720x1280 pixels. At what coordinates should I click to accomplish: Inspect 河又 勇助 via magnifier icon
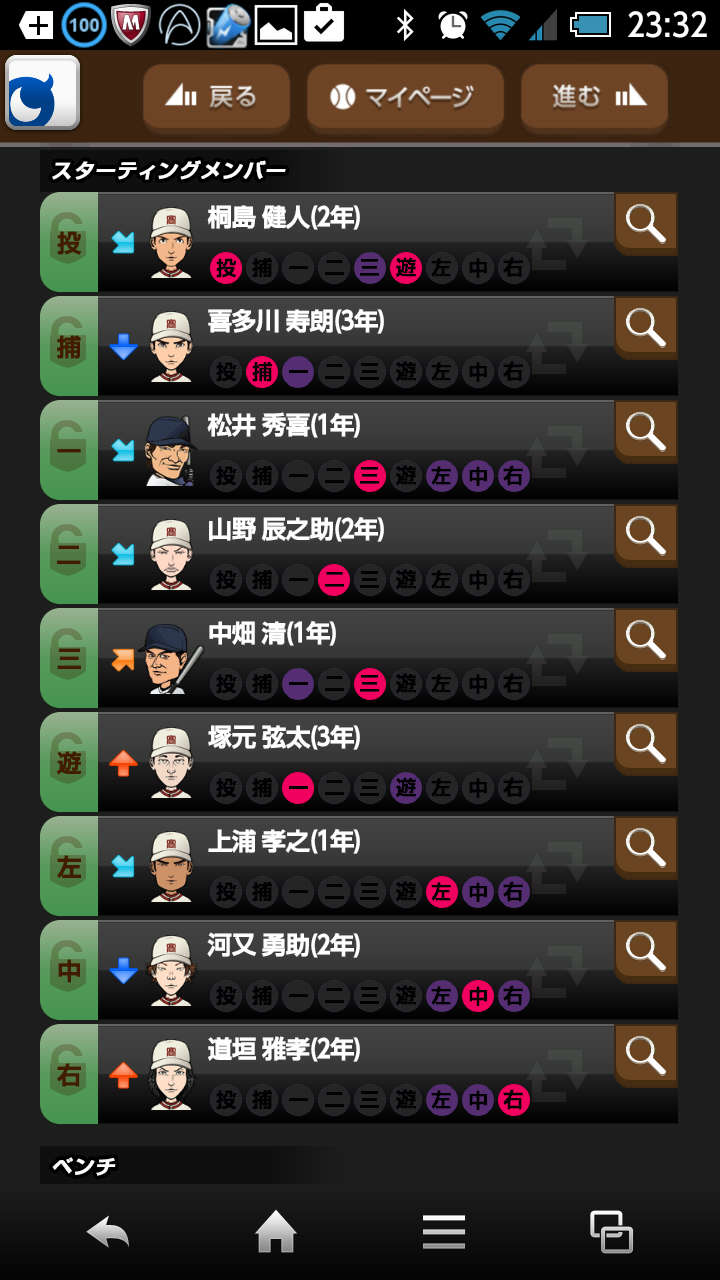(x=645, y=952)
